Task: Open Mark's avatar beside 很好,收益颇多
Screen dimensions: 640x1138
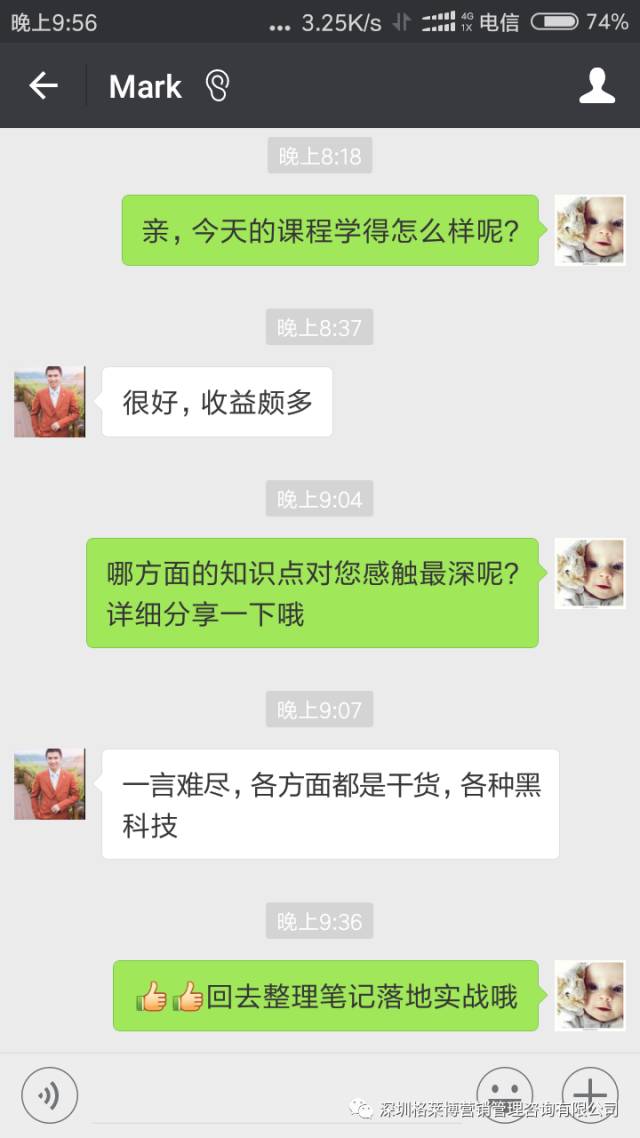Action: point(50,401)
